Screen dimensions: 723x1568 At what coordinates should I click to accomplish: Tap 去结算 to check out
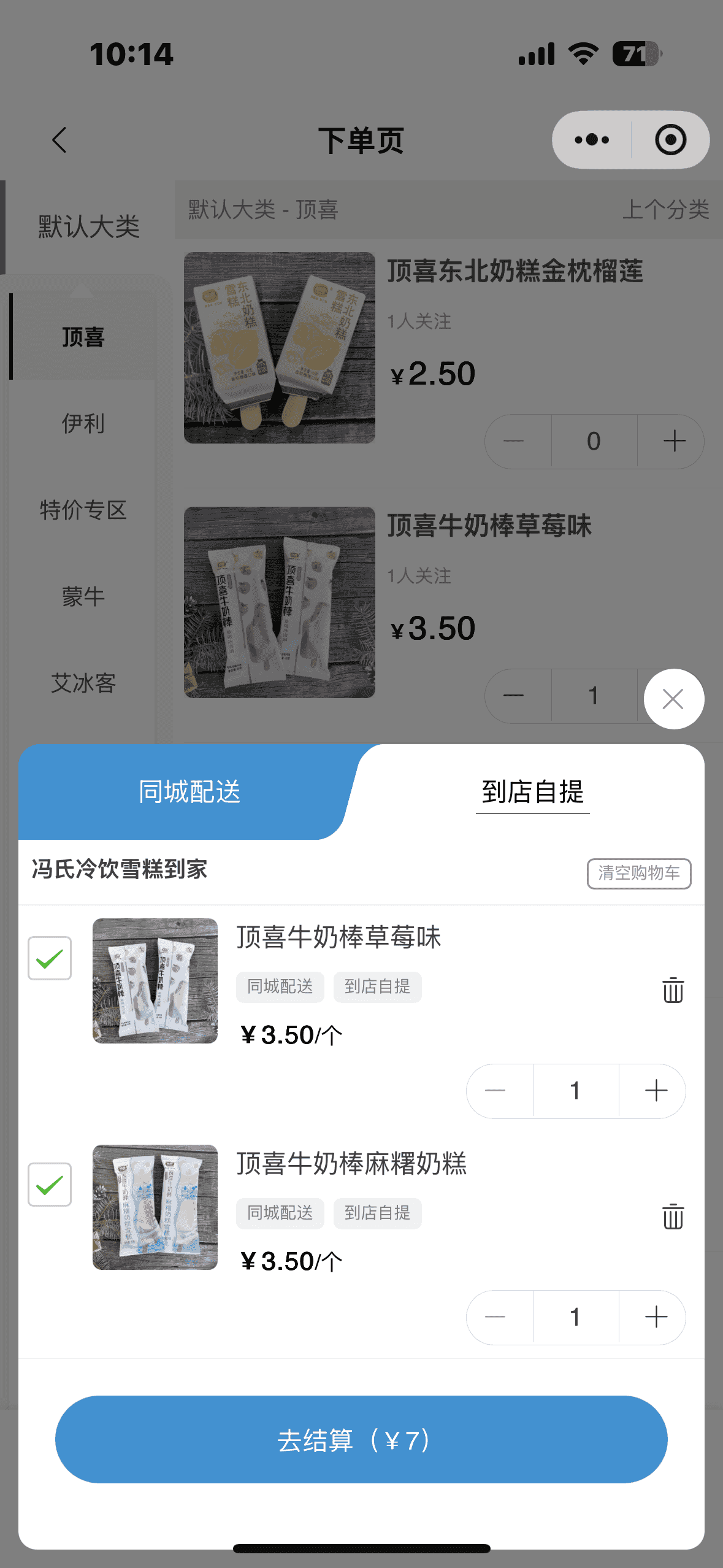click(x=361, y=1440)
